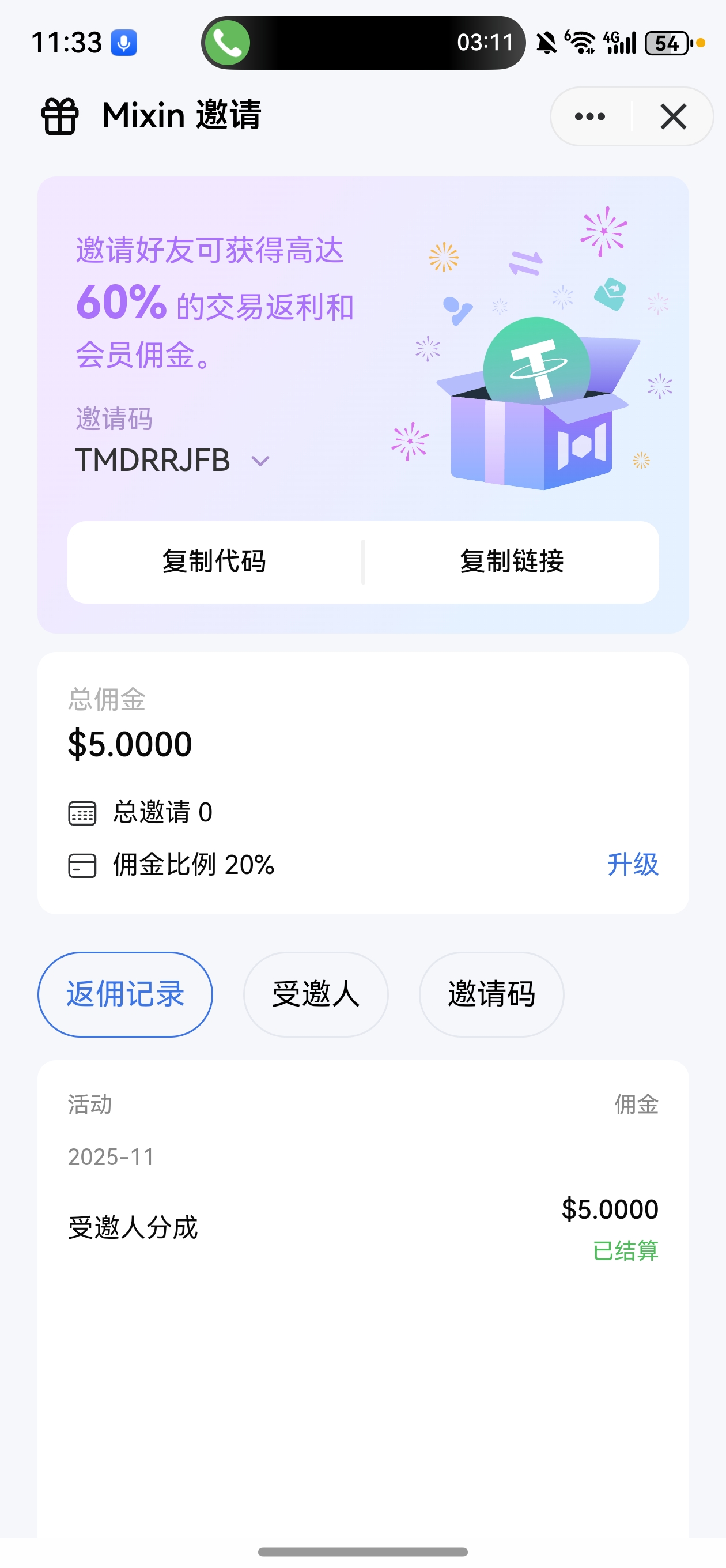
Task: Tap 升级 to upgrade commission rate
Action: click(x=632, y=864)
